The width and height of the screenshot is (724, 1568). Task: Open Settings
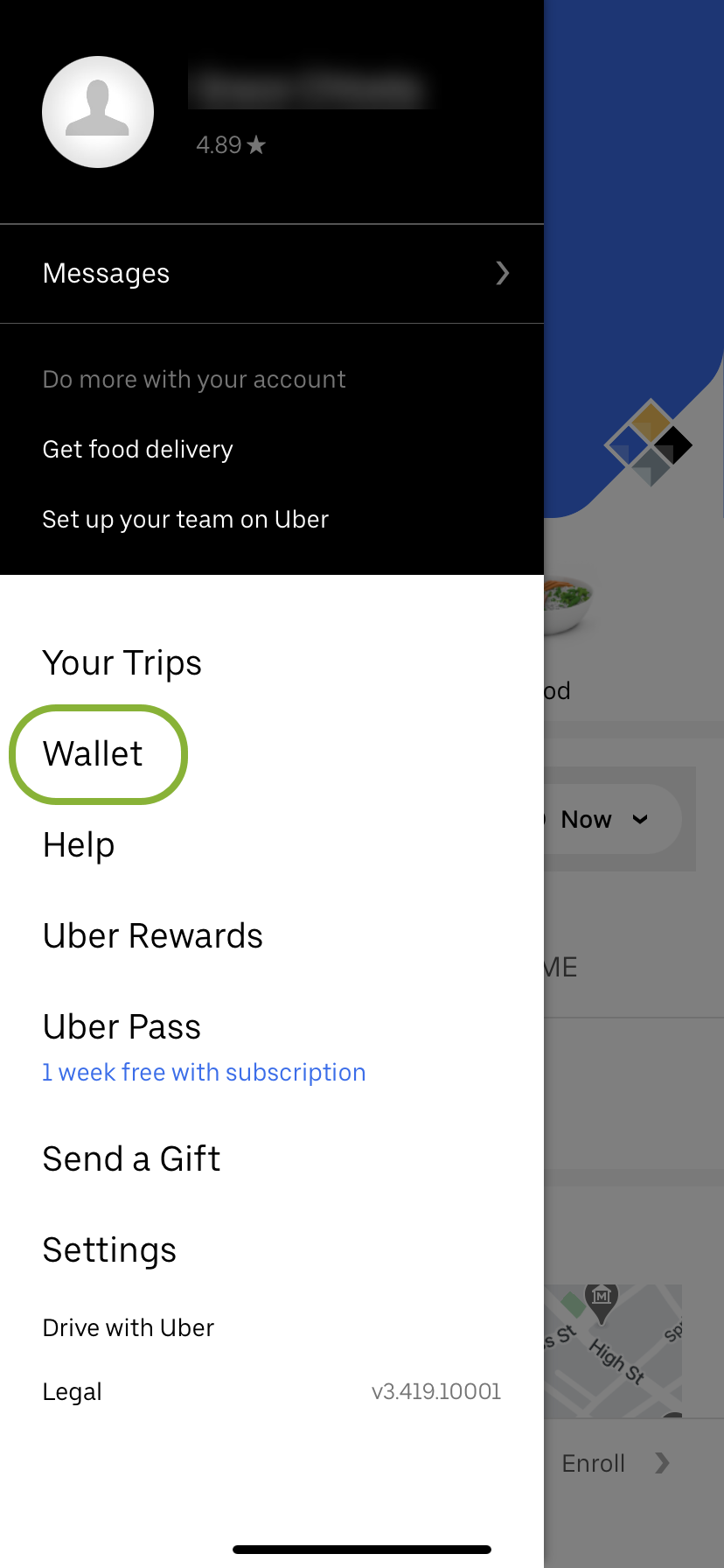coord(109,1249)
